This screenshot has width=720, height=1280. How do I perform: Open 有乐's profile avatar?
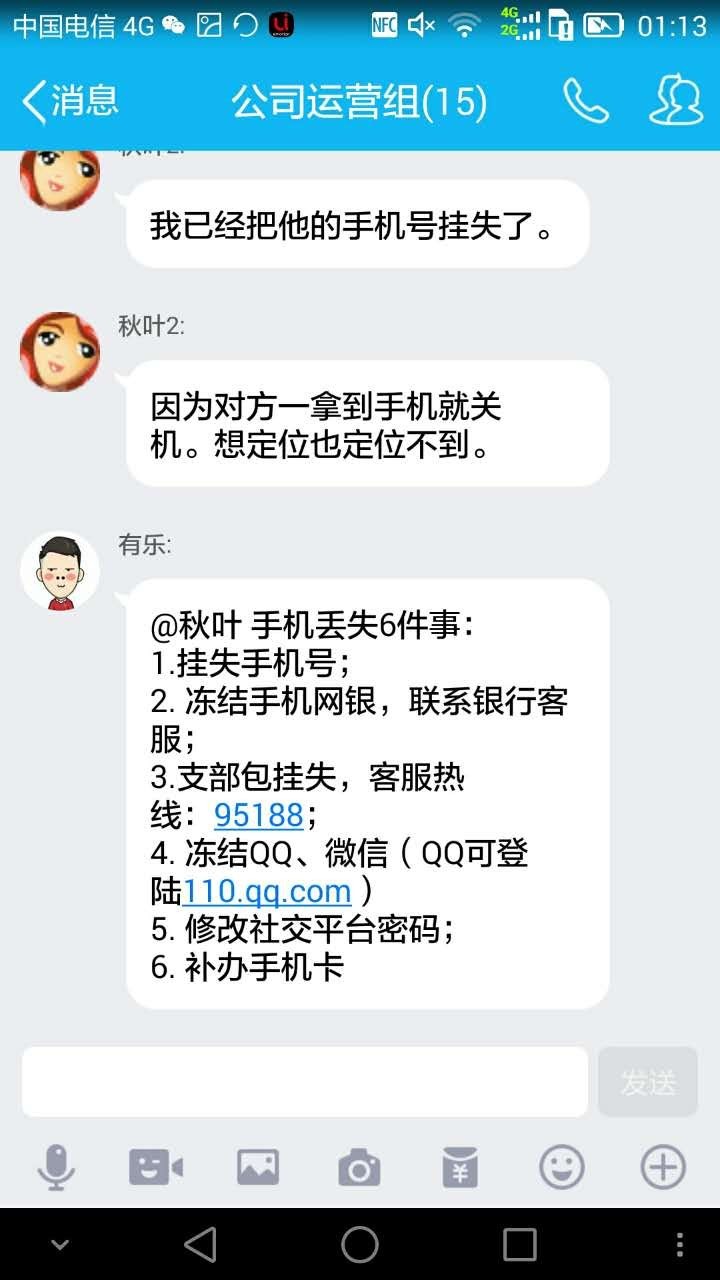point(59,570)
